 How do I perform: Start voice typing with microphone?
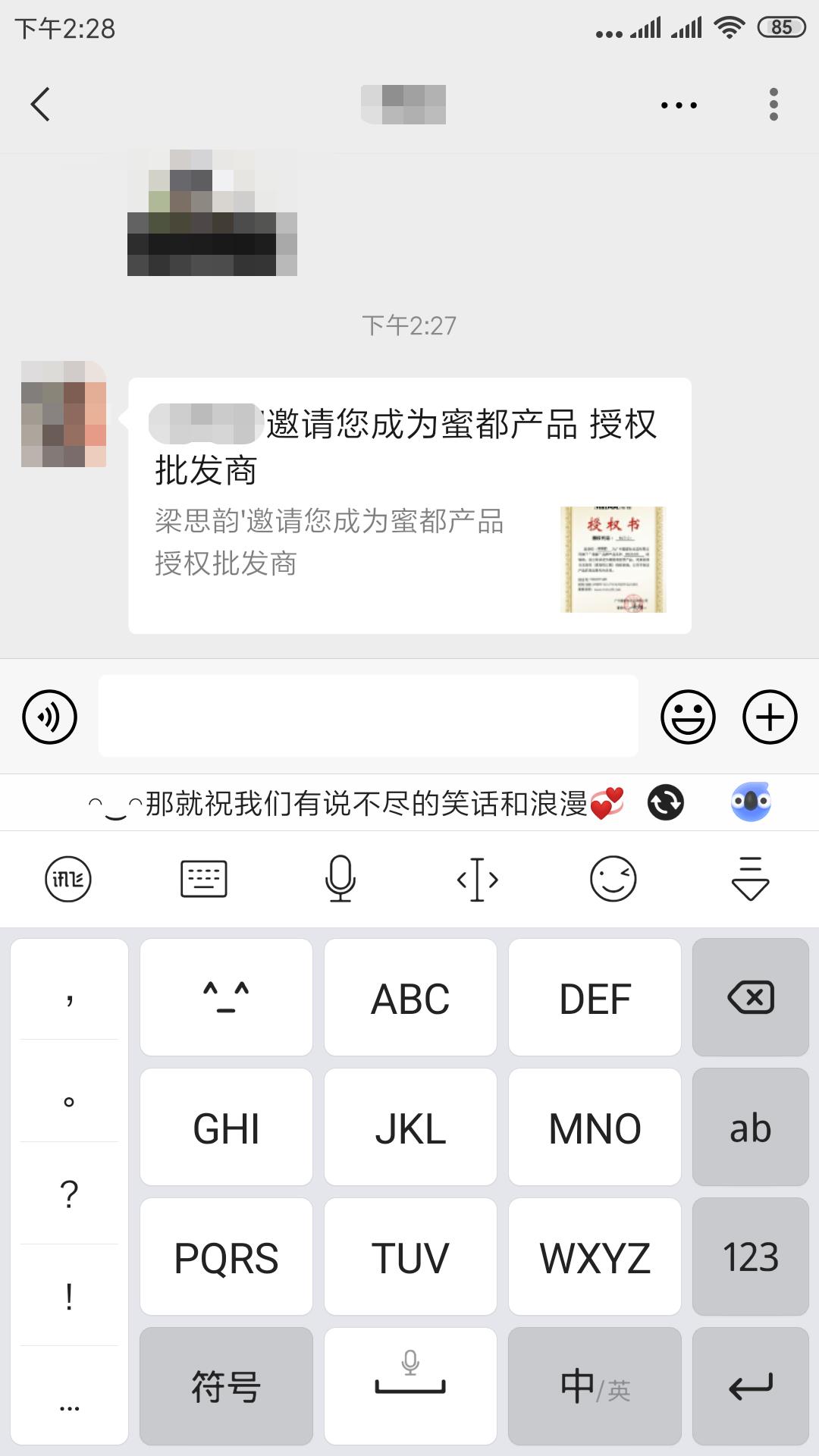click(340, 880)
